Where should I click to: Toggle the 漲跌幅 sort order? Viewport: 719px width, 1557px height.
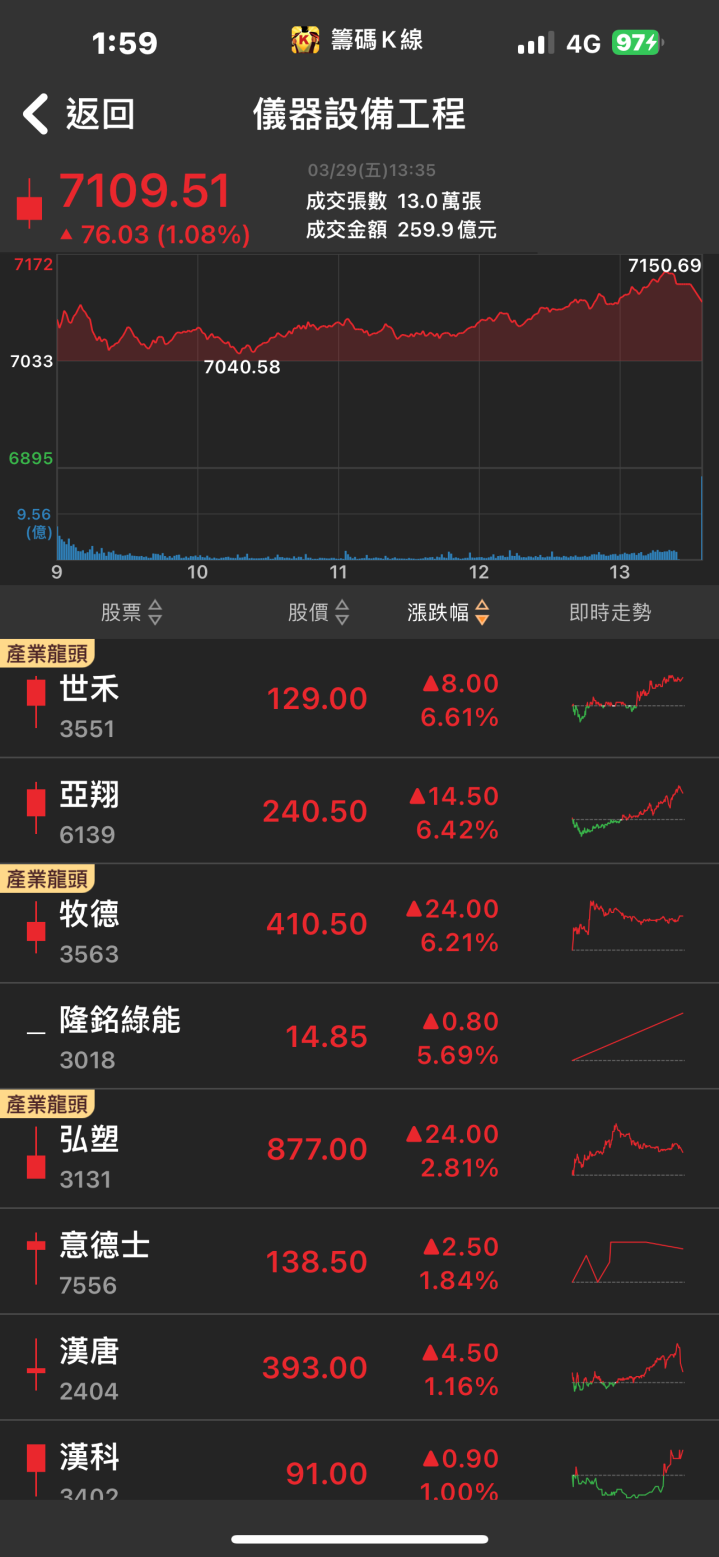pos(448,612)
